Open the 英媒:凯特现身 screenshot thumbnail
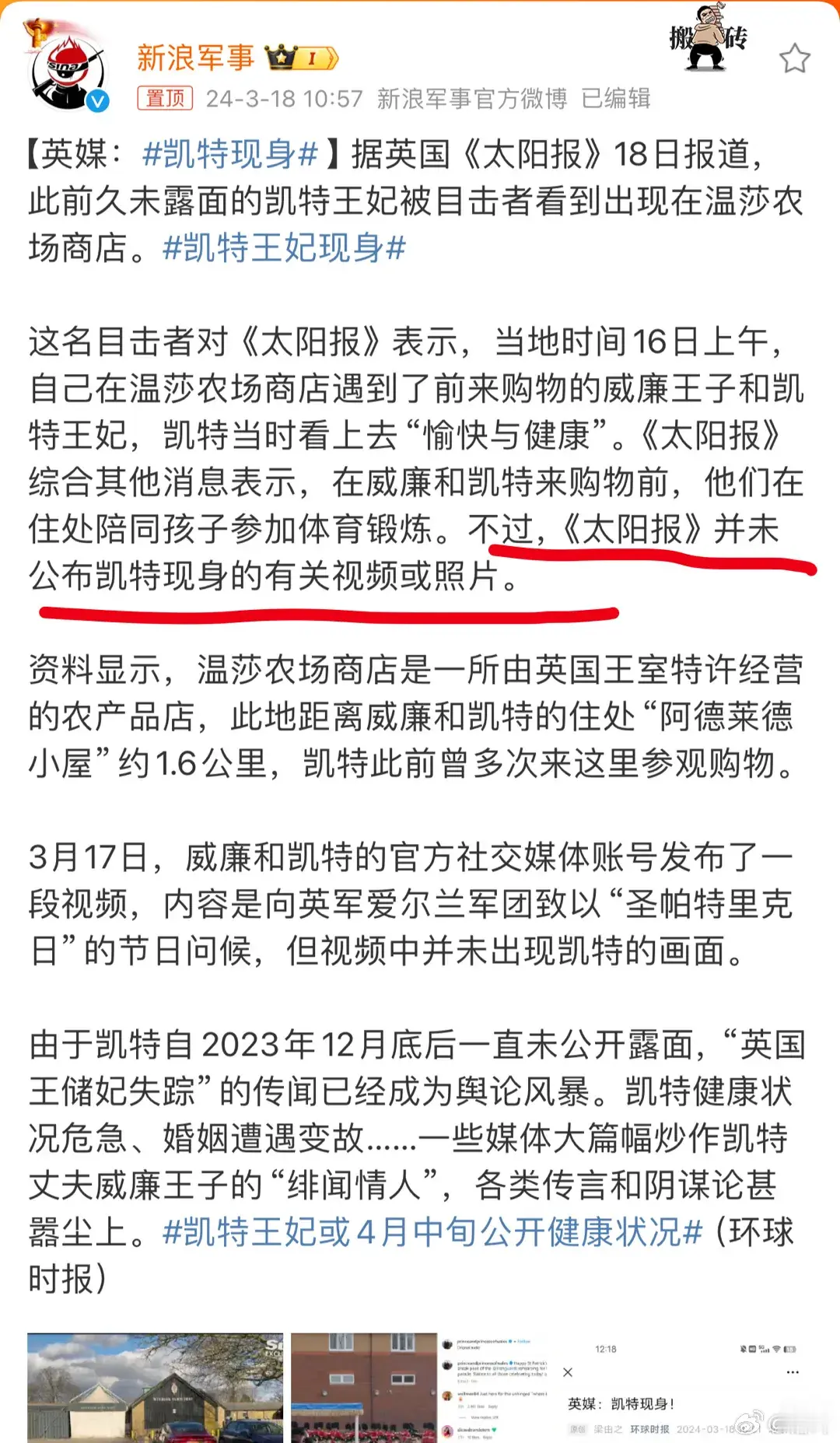840x1443 pixels. click(x=684, y=1387)
